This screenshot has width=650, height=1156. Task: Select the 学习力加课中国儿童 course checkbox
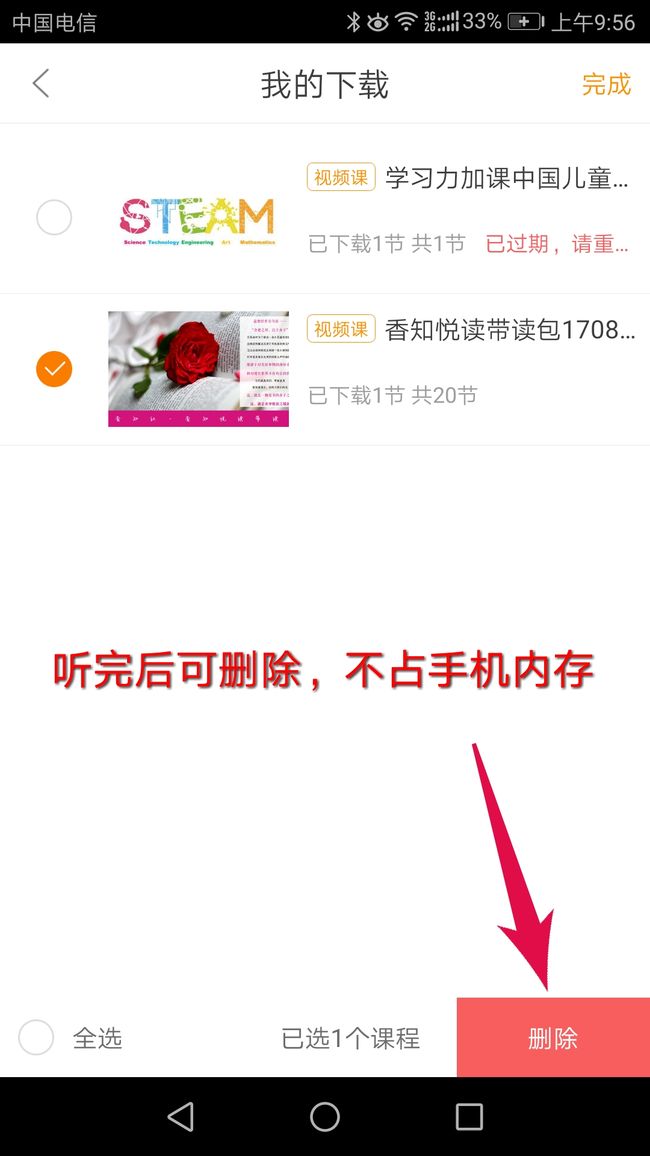point(54,217)
